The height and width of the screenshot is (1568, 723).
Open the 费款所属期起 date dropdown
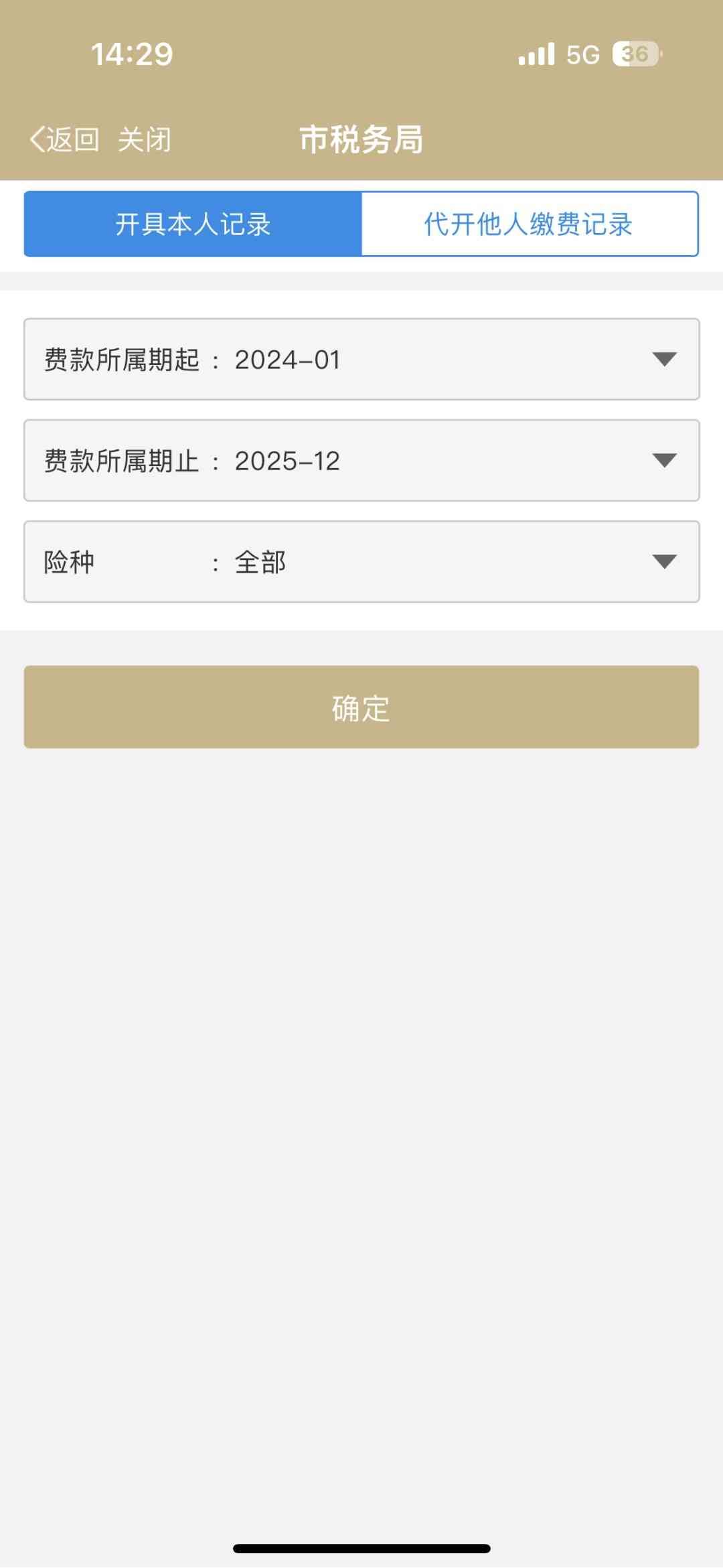point(361,360)
